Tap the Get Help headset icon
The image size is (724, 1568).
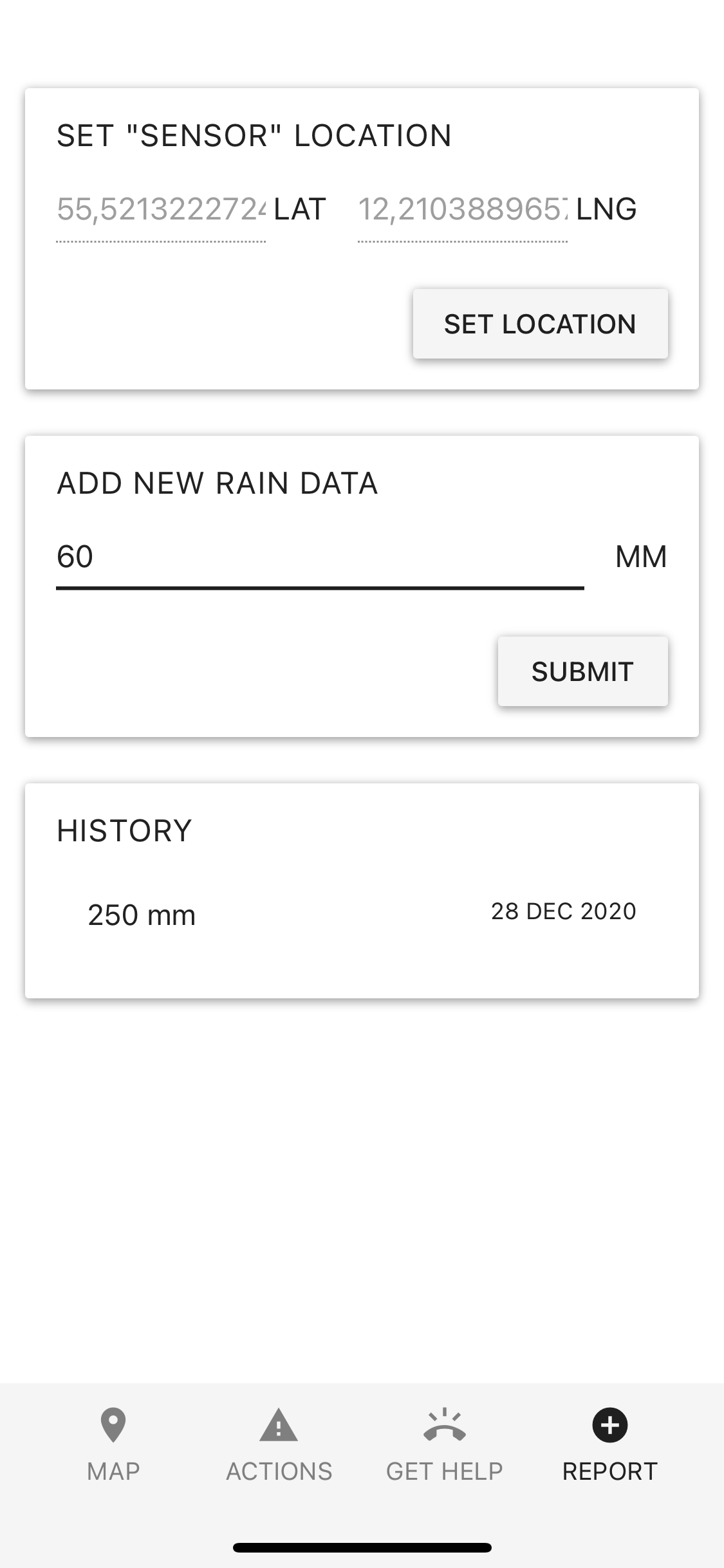click(x=444, y=1423)
